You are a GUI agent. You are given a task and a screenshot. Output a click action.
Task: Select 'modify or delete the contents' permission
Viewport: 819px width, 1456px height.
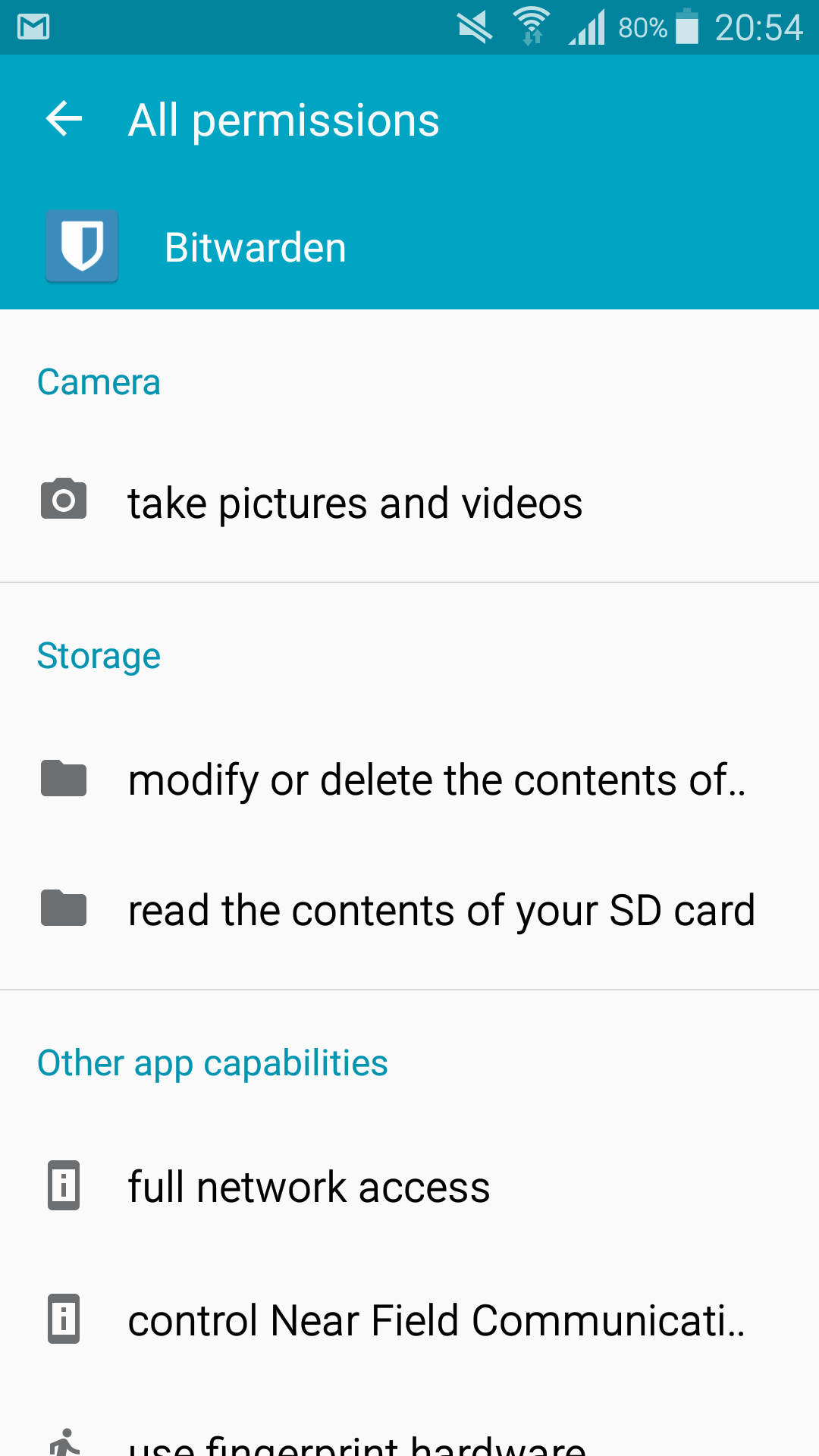pyautogui.click(x=436, y=780)
